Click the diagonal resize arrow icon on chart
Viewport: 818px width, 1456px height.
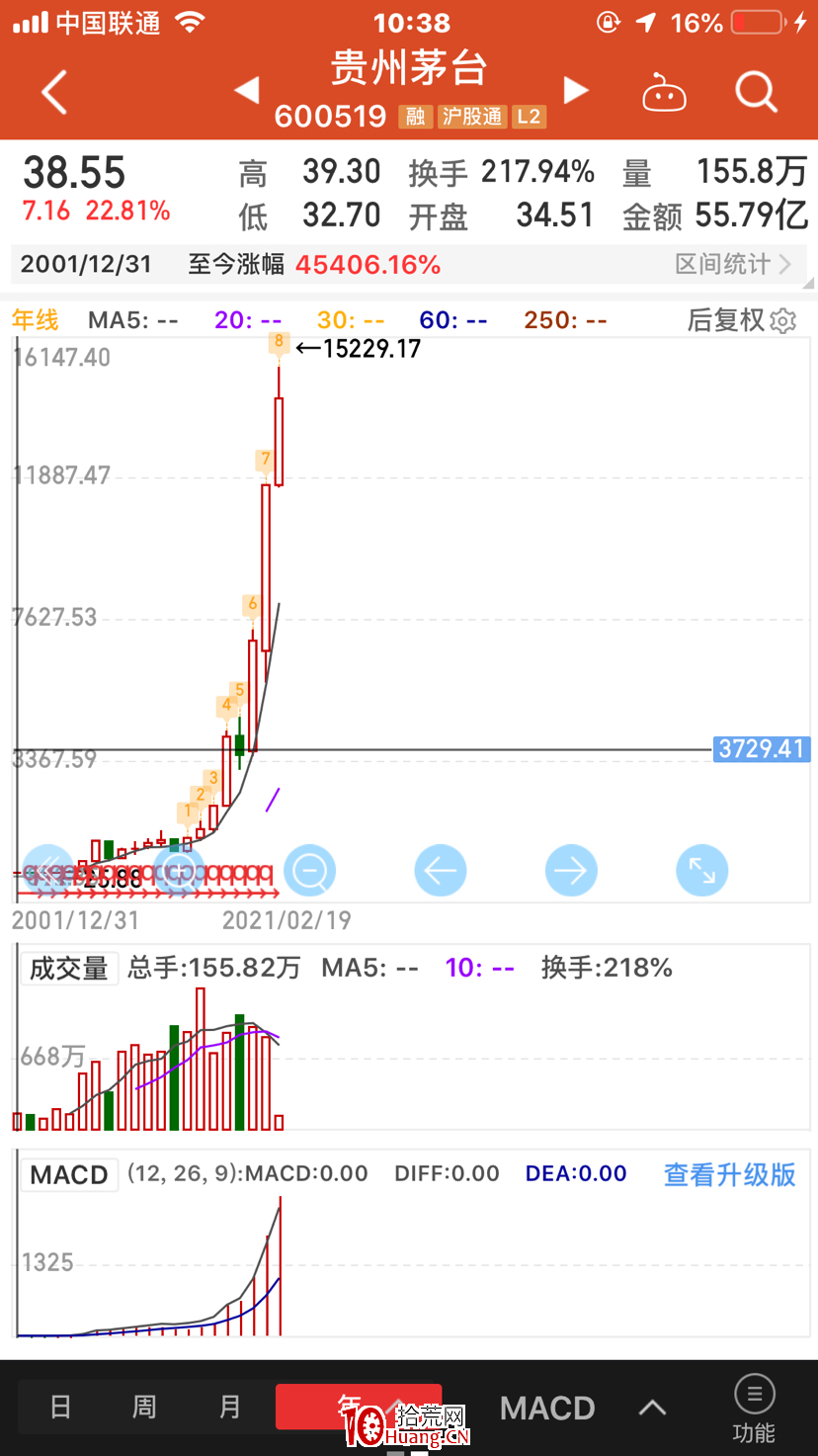tap(701, 871)
